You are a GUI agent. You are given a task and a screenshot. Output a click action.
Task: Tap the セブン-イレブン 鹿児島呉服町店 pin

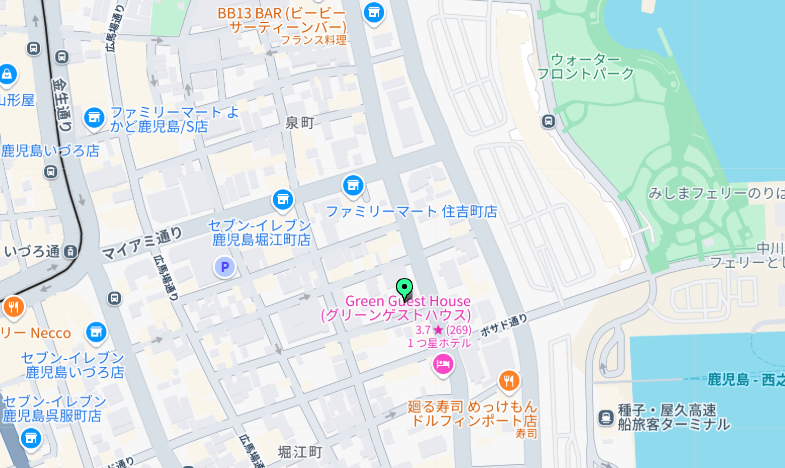click(31, 438)
